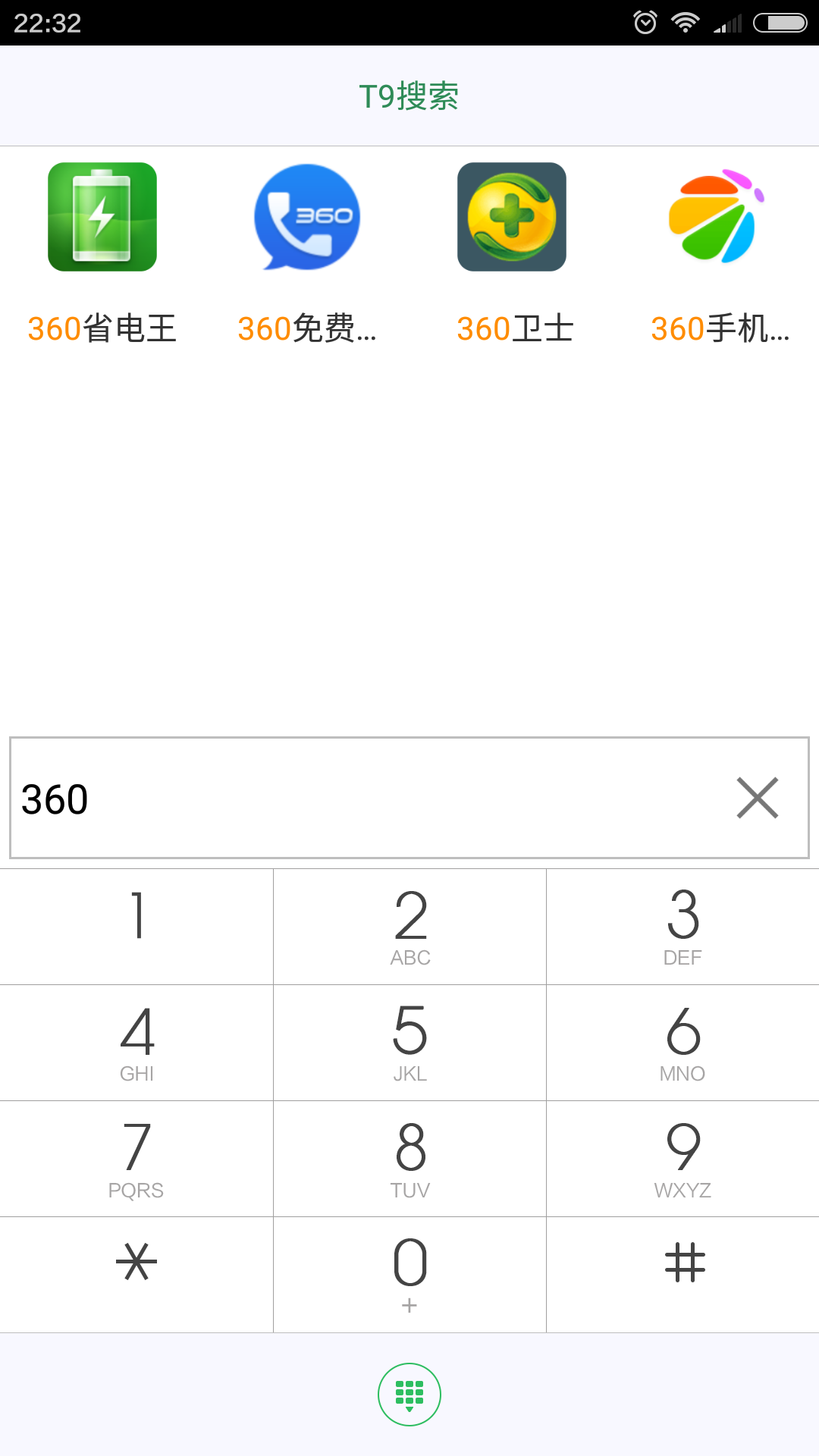819x1456 pixels.
Task: Tap the 5 JKL key
Action: click(409, 1043)
